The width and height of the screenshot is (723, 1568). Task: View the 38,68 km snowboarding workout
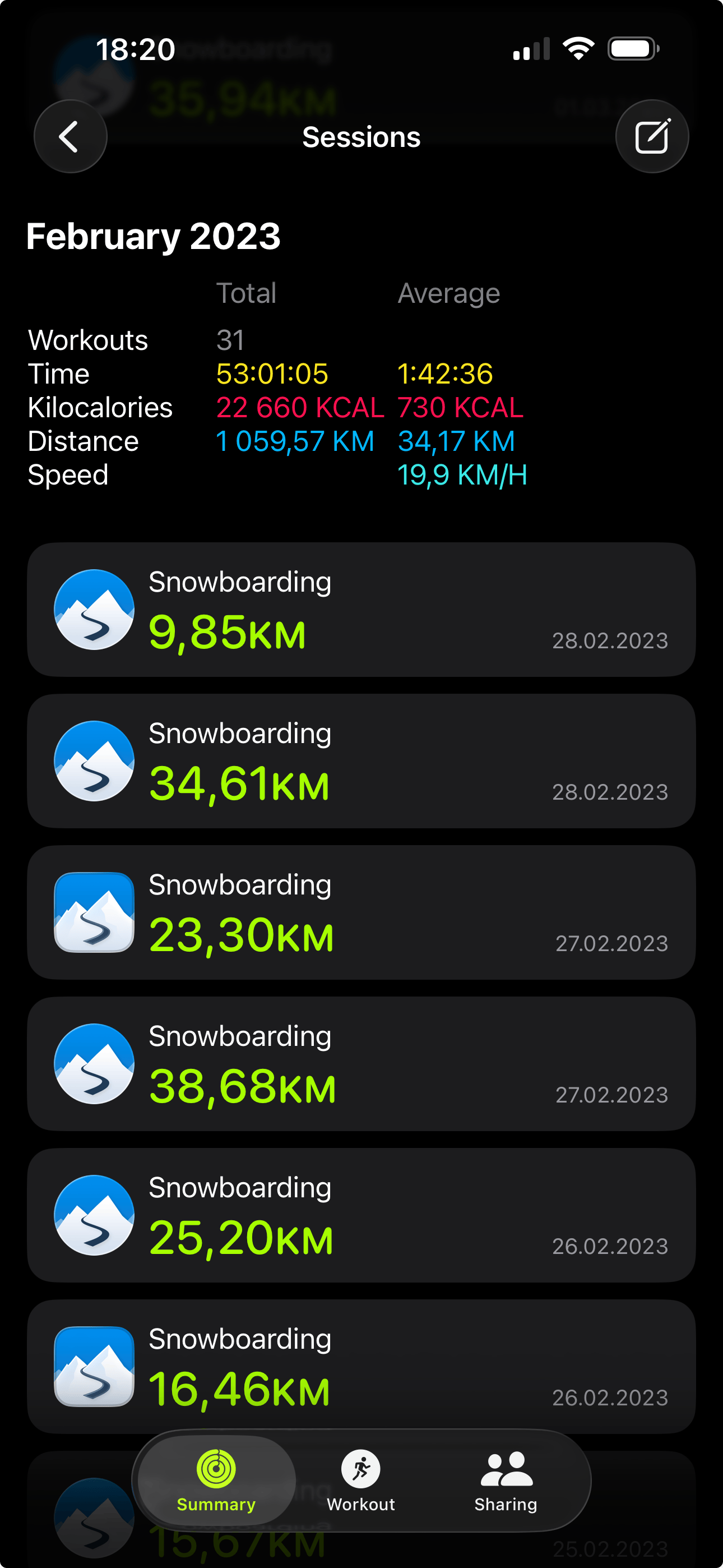pos(361,1064)
